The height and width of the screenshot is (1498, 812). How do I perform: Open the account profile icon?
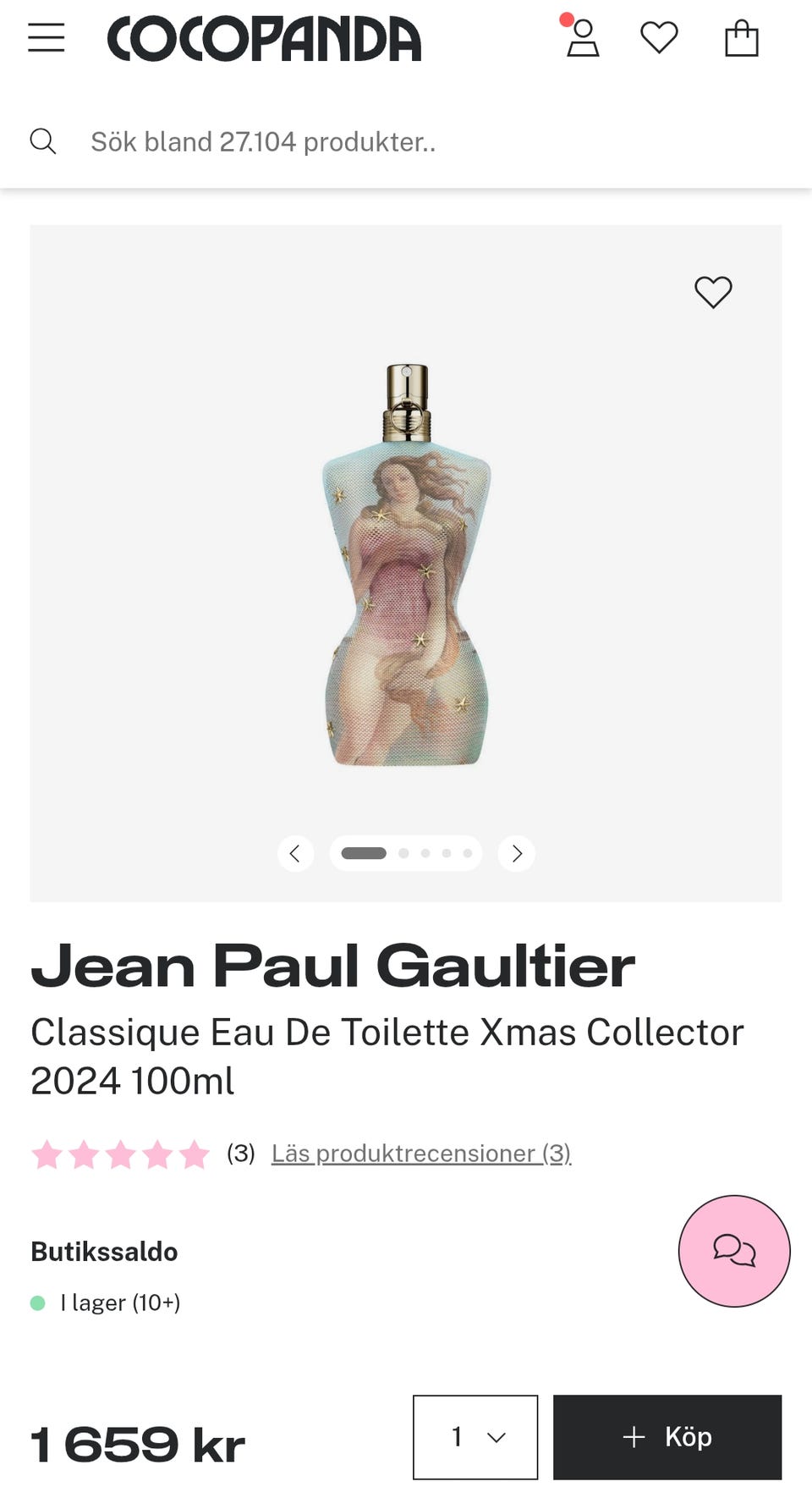coord(583,38)
